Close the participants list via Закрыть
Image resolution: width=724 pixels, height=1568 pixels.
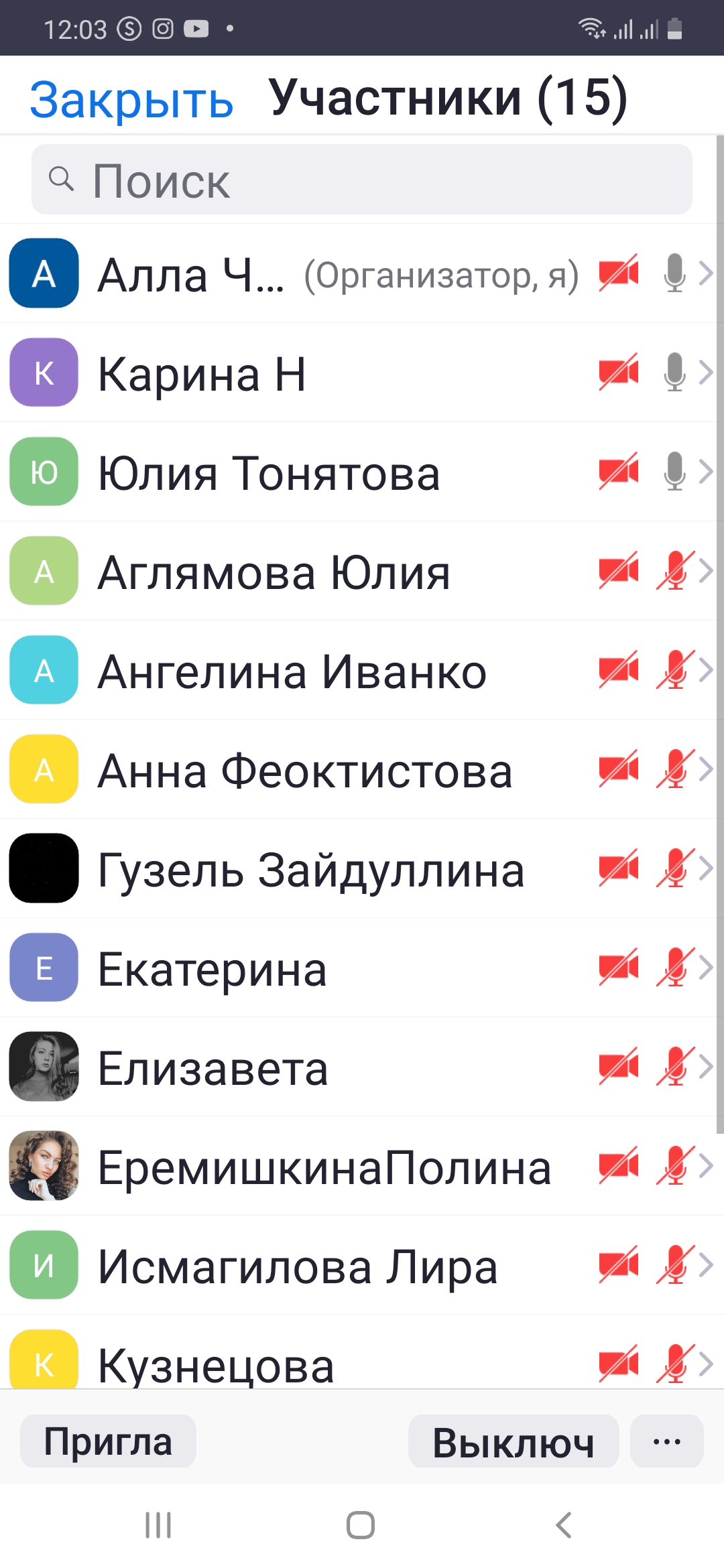coord(131,101)
